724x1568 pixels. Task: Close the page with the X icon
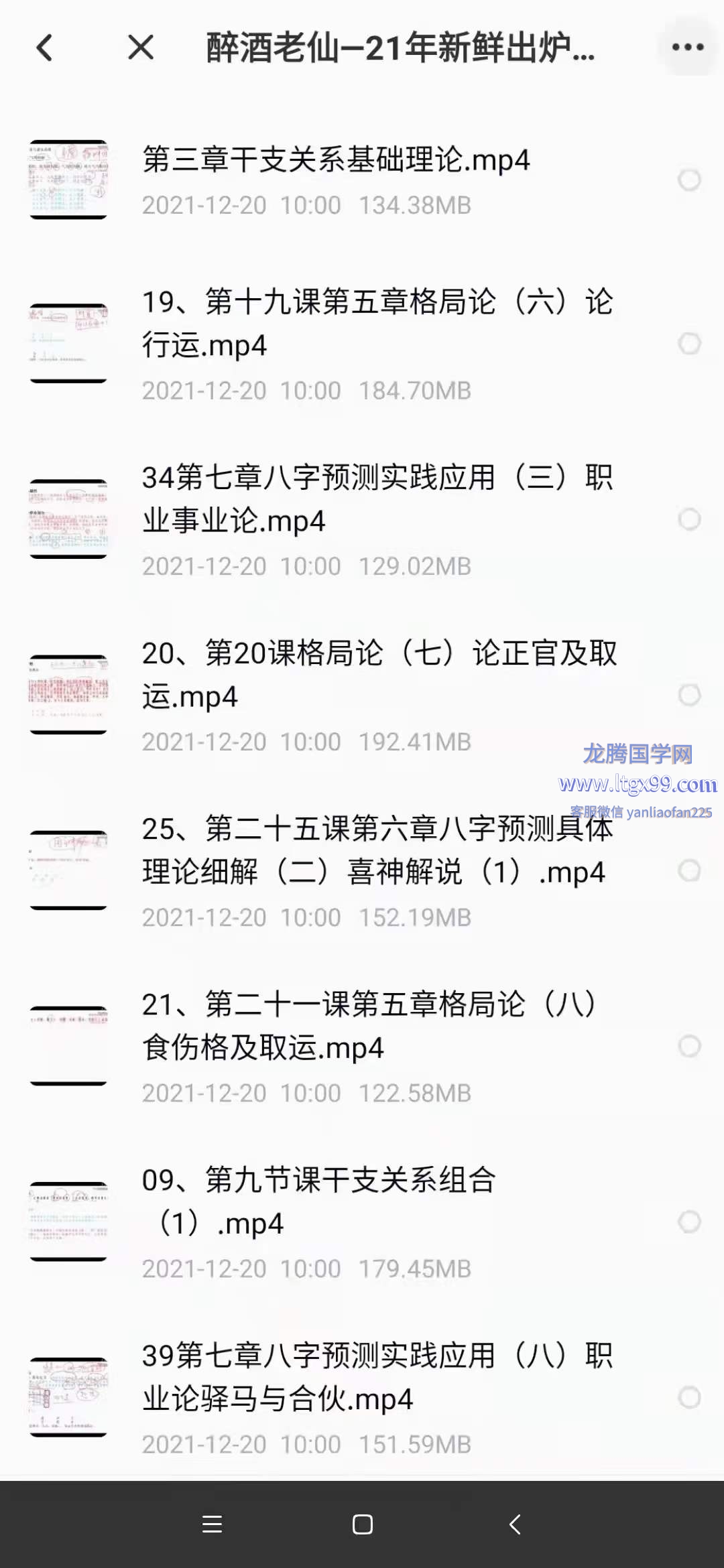click(x=141, y=48)
